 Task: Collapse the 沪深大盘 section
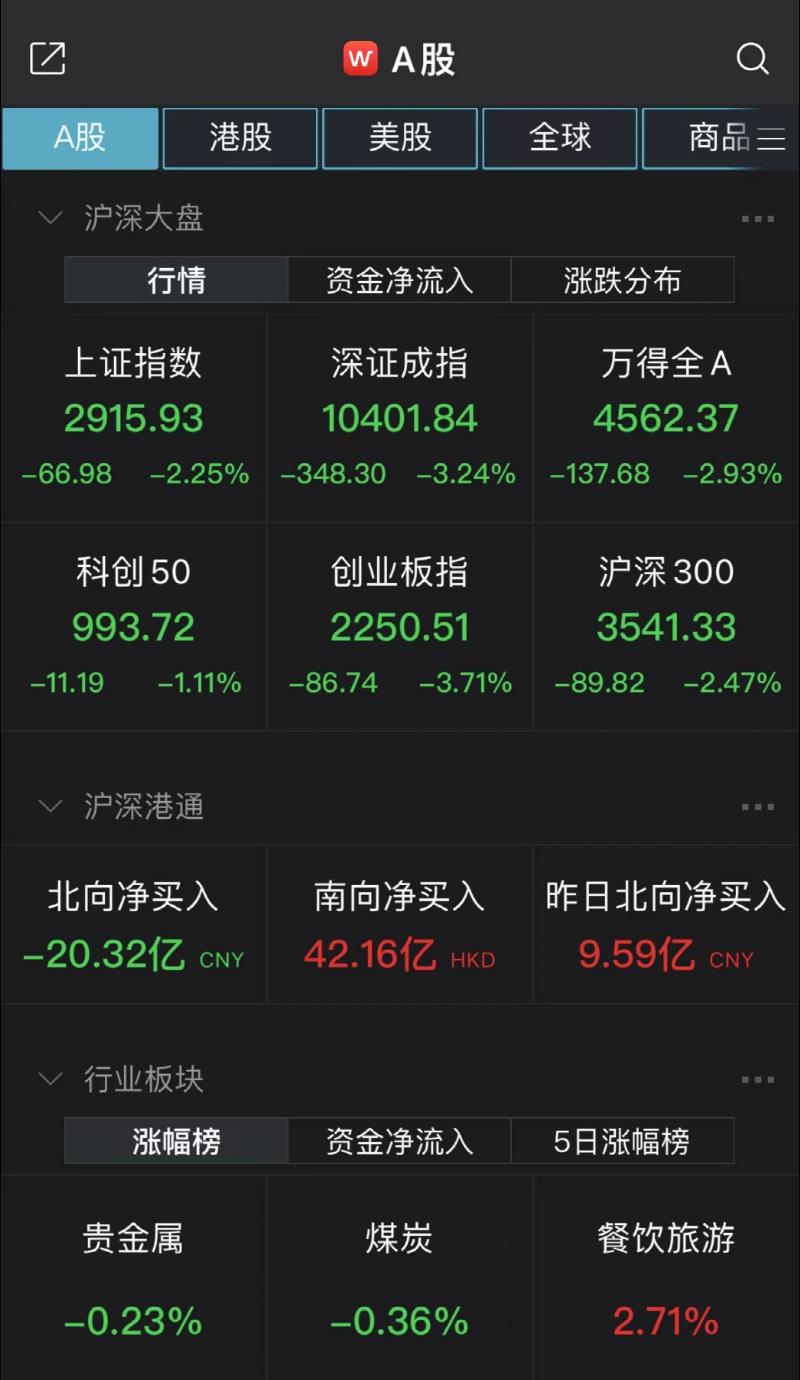point(50,218)
